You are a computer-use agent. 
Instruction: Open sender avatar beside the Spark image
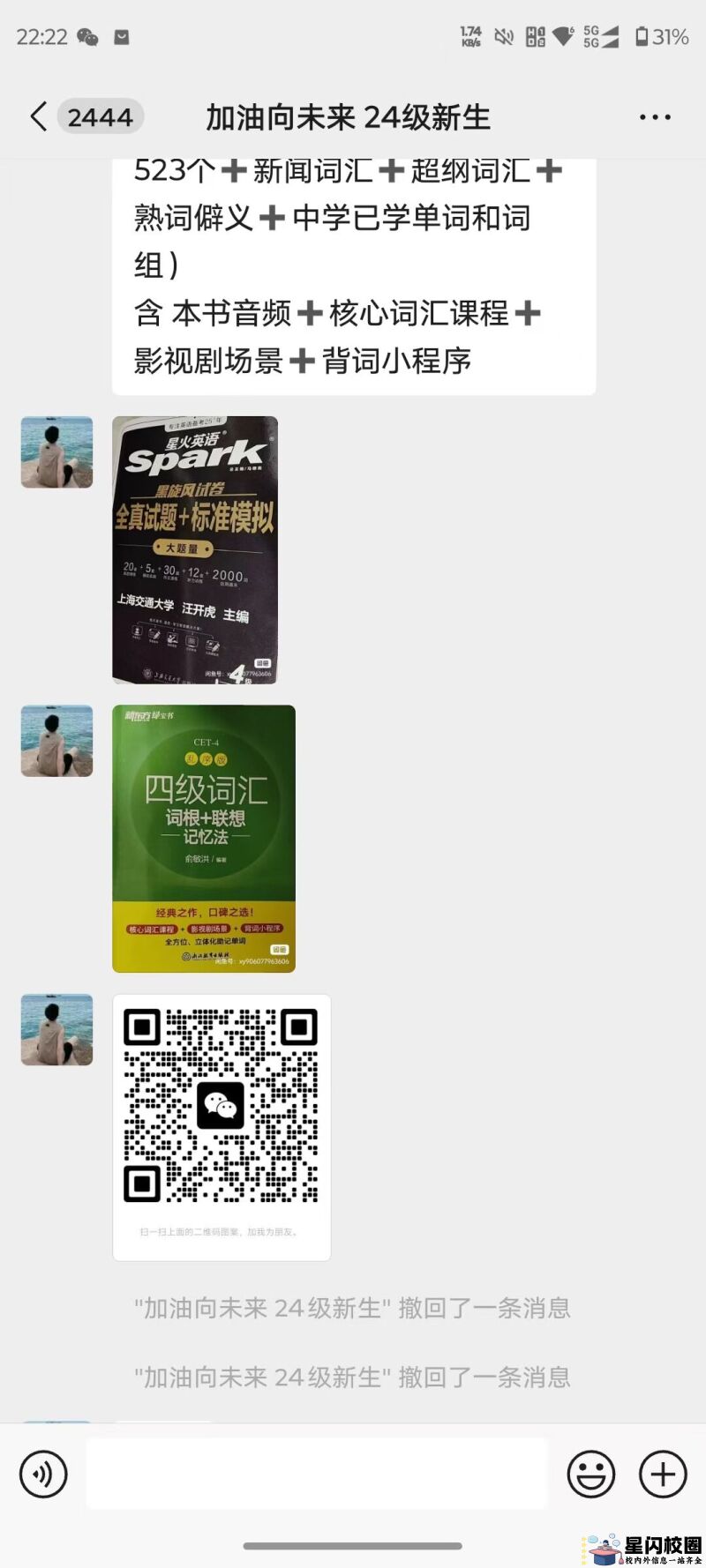(56, 452)
